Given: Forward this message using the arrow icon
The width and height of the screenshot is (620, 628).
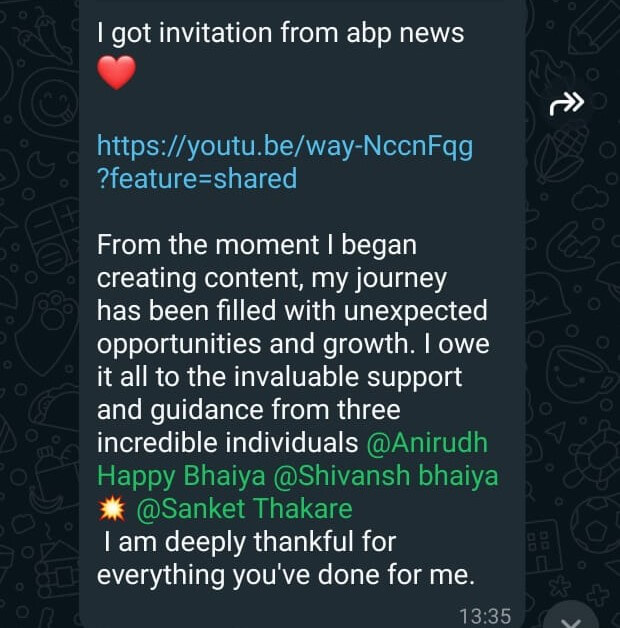Looking at the screenshot, I should coord(567,103).
